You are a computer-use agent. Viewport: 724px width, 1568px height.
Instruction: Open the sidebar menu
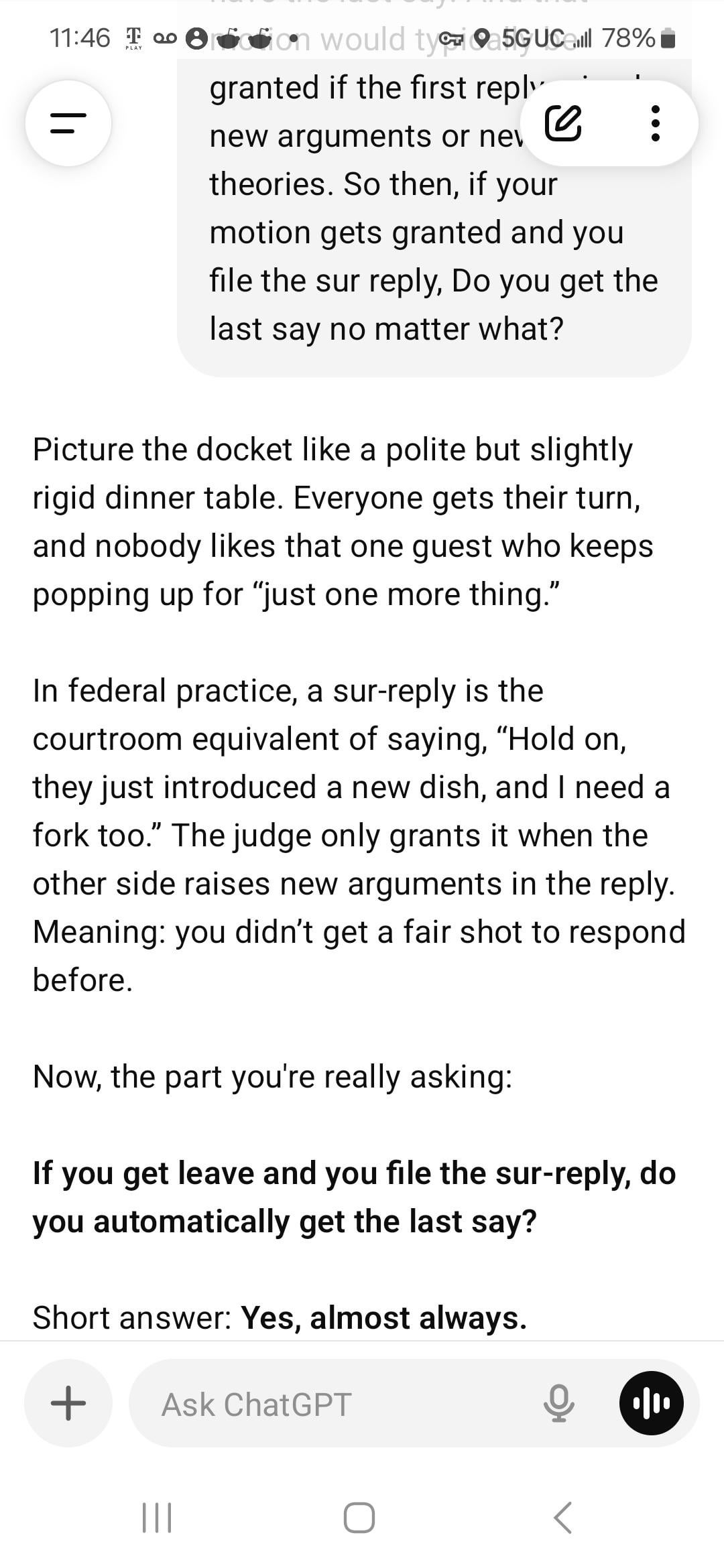coord(68,123)
